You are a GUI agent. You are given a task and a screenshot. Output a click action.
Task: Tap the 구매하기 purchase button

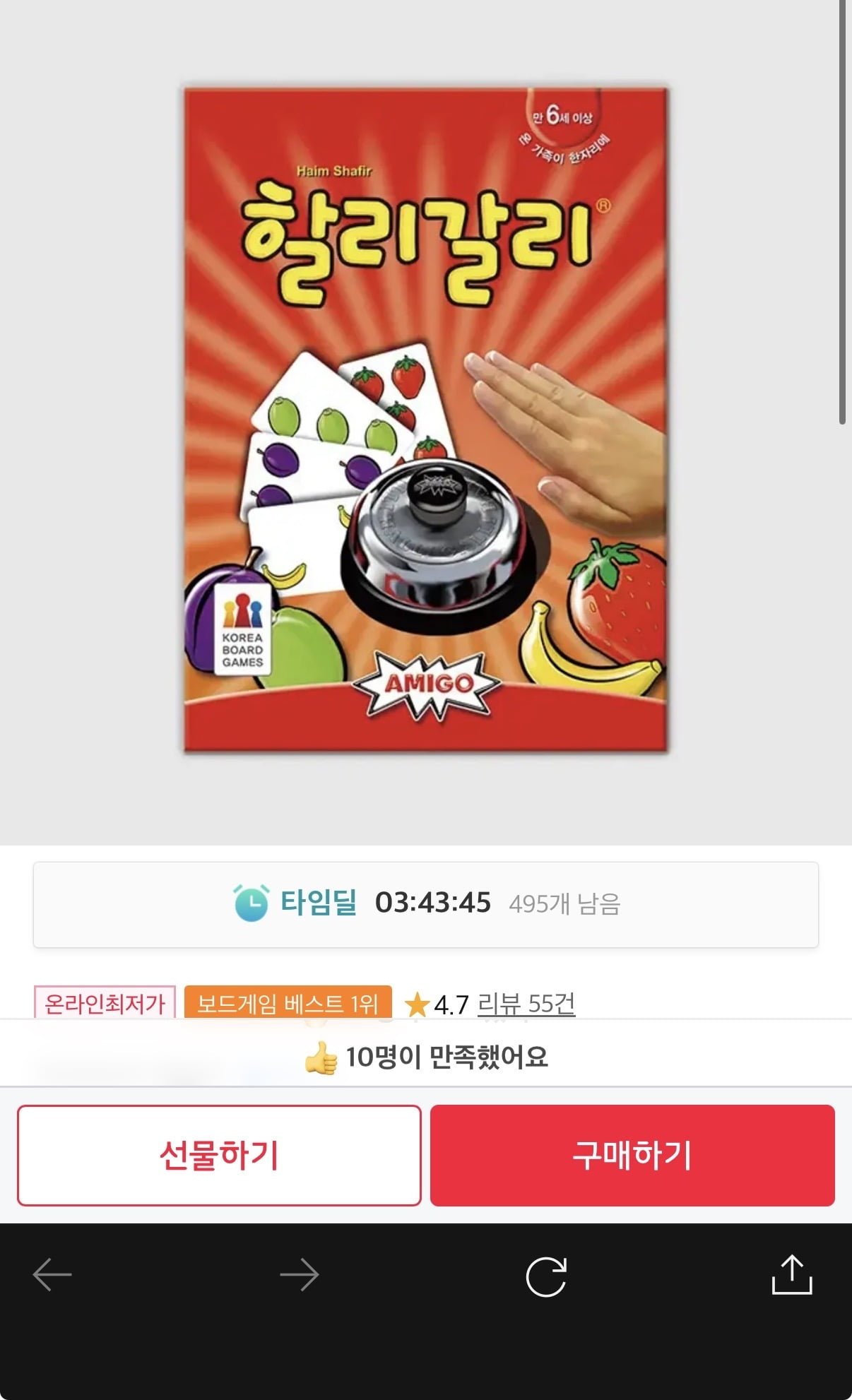[632, 1155]
